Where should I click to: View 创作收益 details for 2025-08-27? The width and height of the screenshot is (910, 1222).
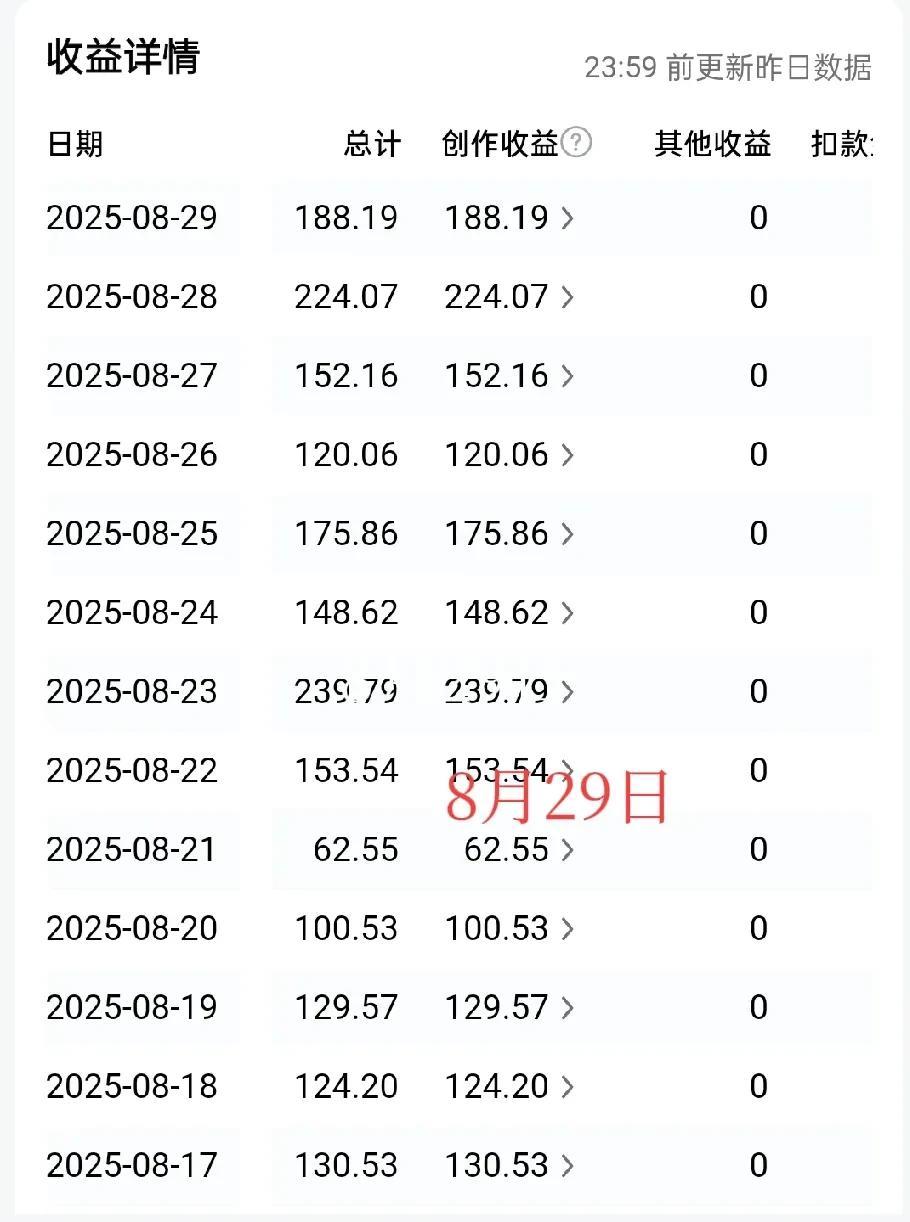567,376
